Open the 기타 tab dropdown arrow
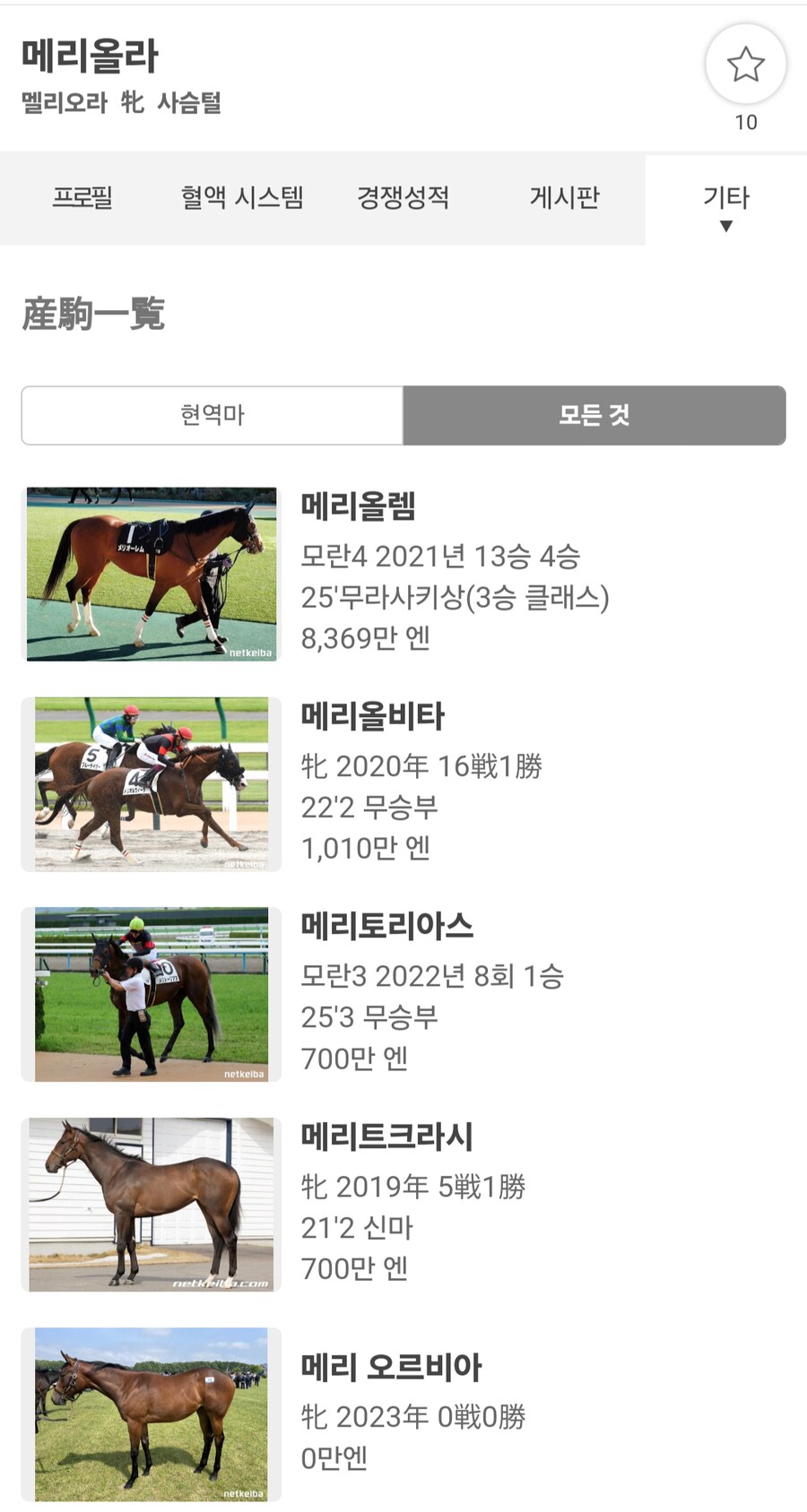807x1512 pixels. (725, 226)
